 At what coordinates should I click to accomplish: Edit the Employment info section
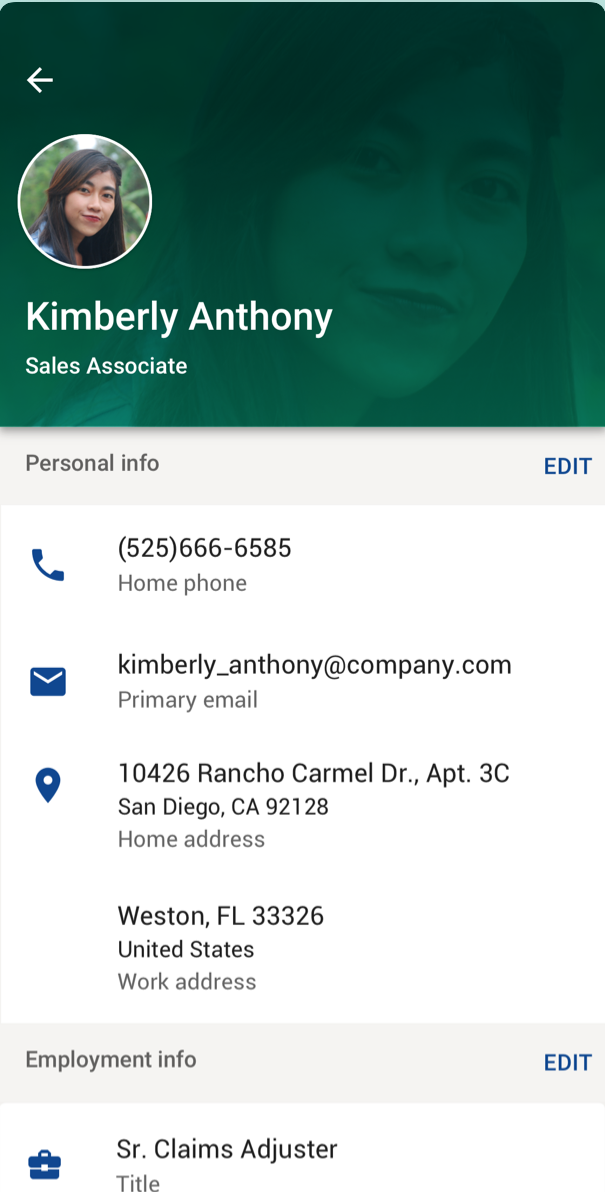tap(567, 1062)
